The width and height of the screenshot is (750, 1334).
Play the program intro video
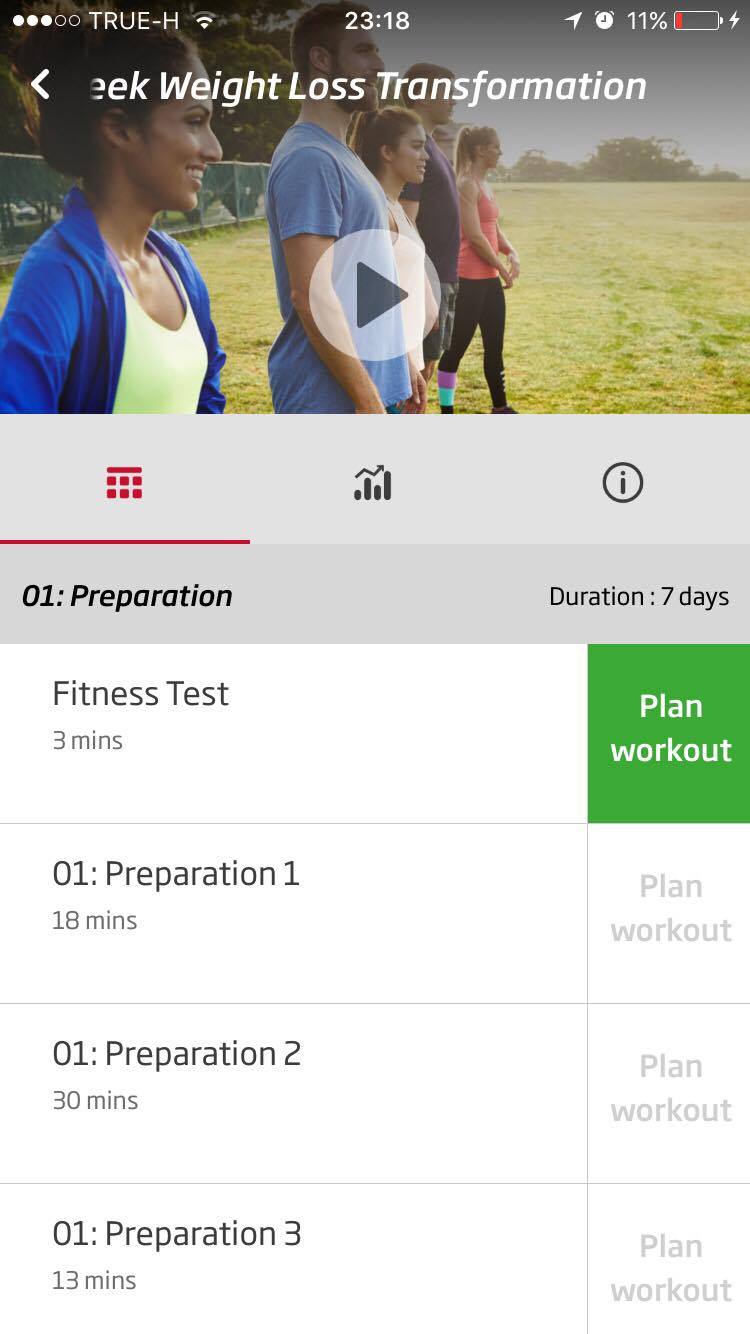375,295
